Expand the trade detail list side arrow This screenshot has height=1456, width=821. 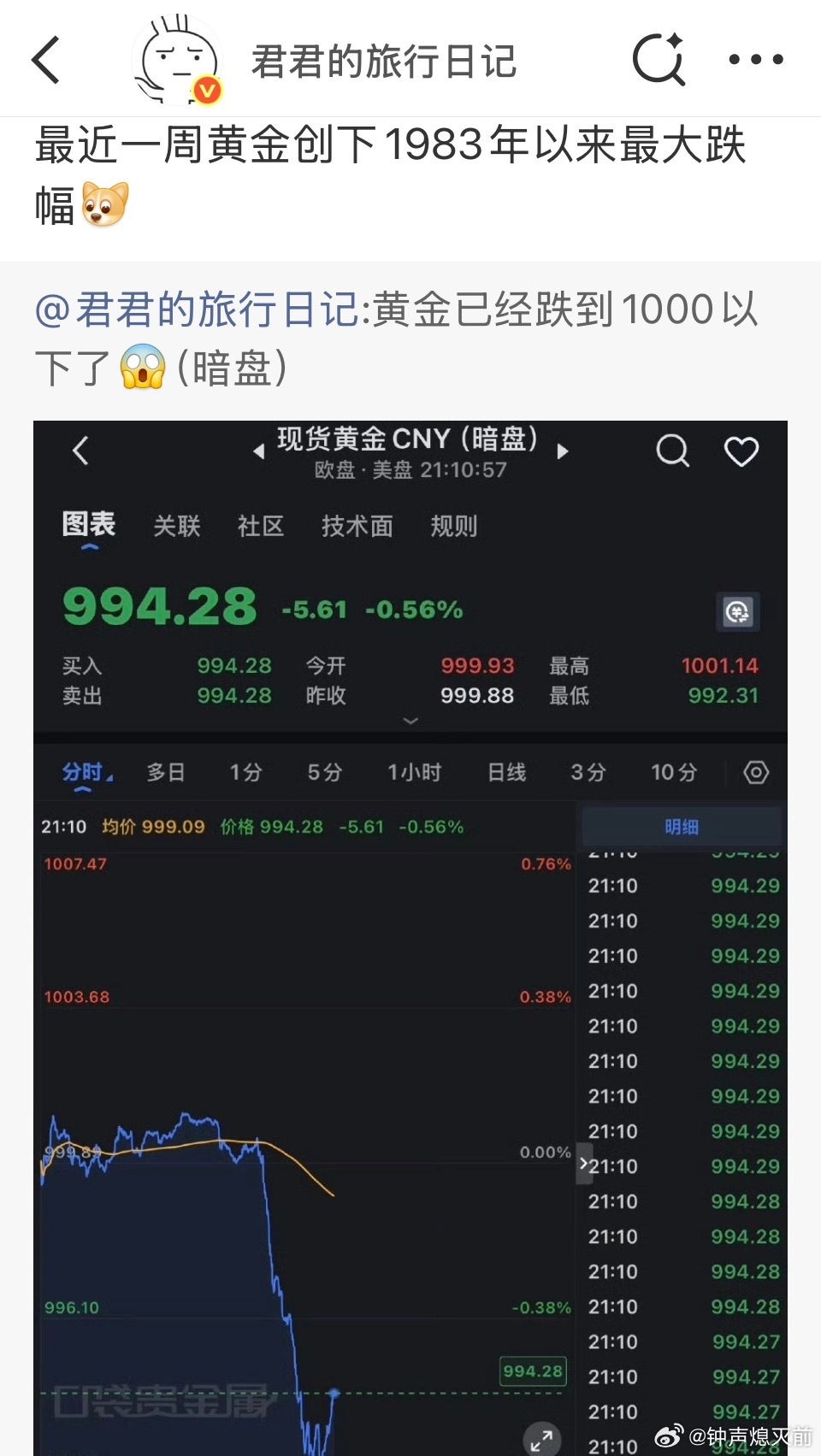pyautogui.click(x=584, y=1162)
